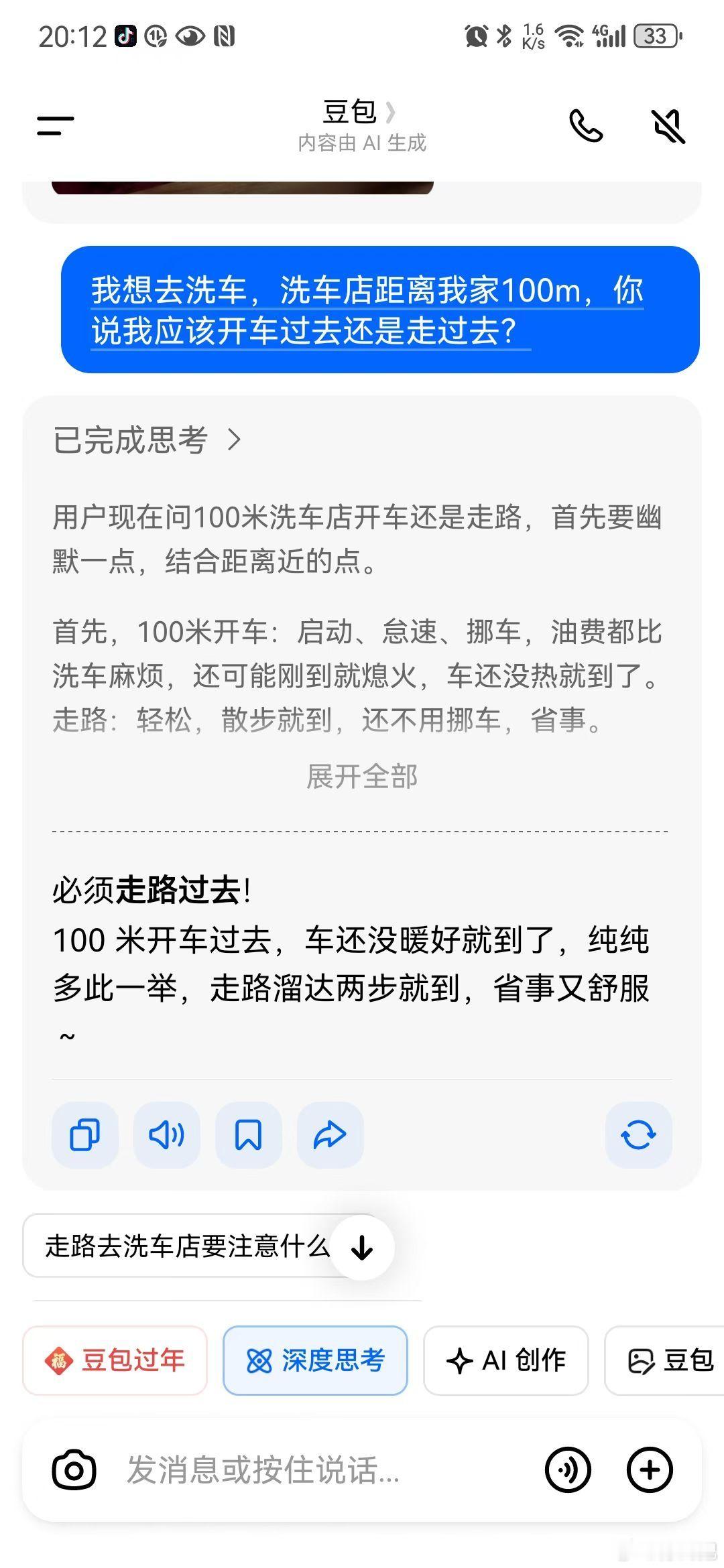
Task: Enable 深度思考 mode
Action: tap(315, 1360)
